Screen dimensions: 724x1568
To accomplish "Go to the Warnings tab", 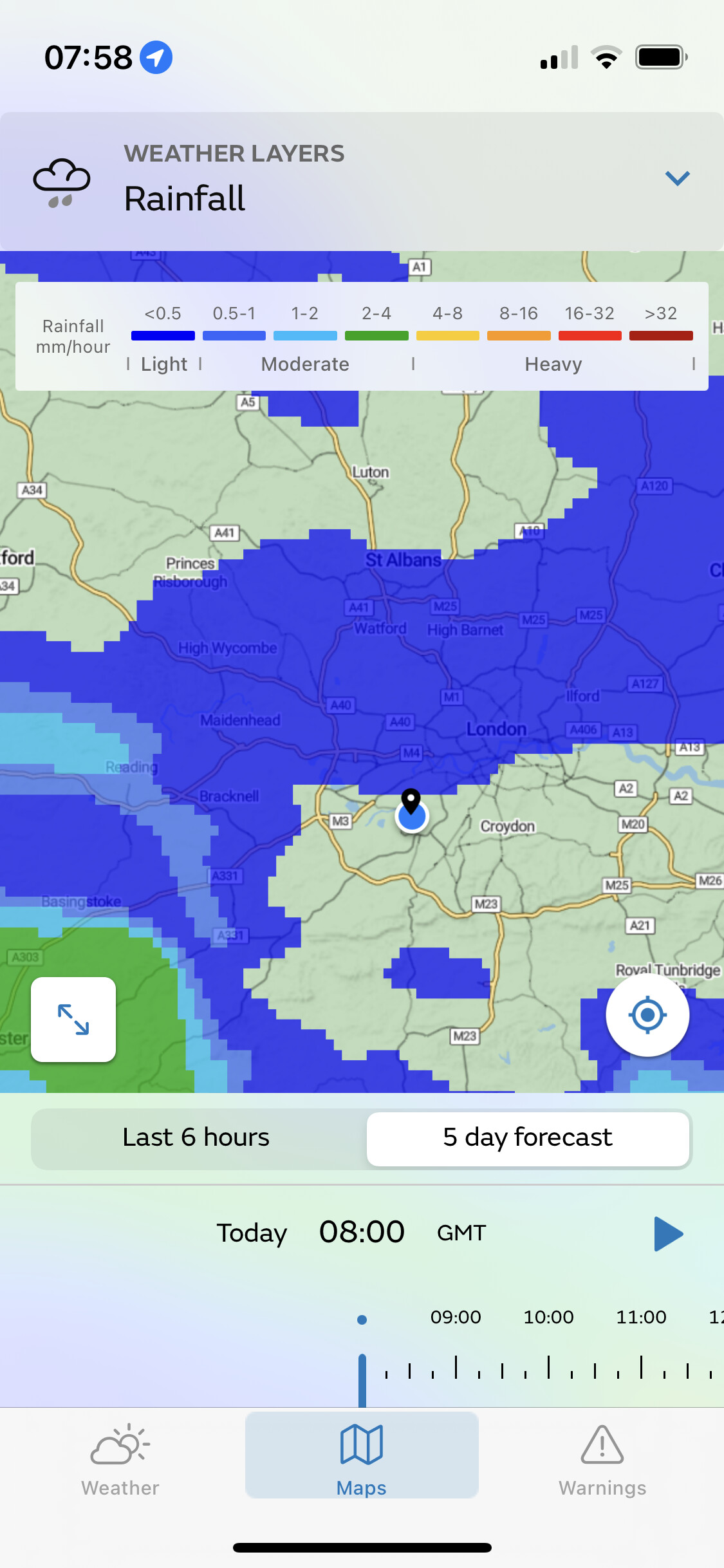I will pyautogui.click(x=602, y=1460).
